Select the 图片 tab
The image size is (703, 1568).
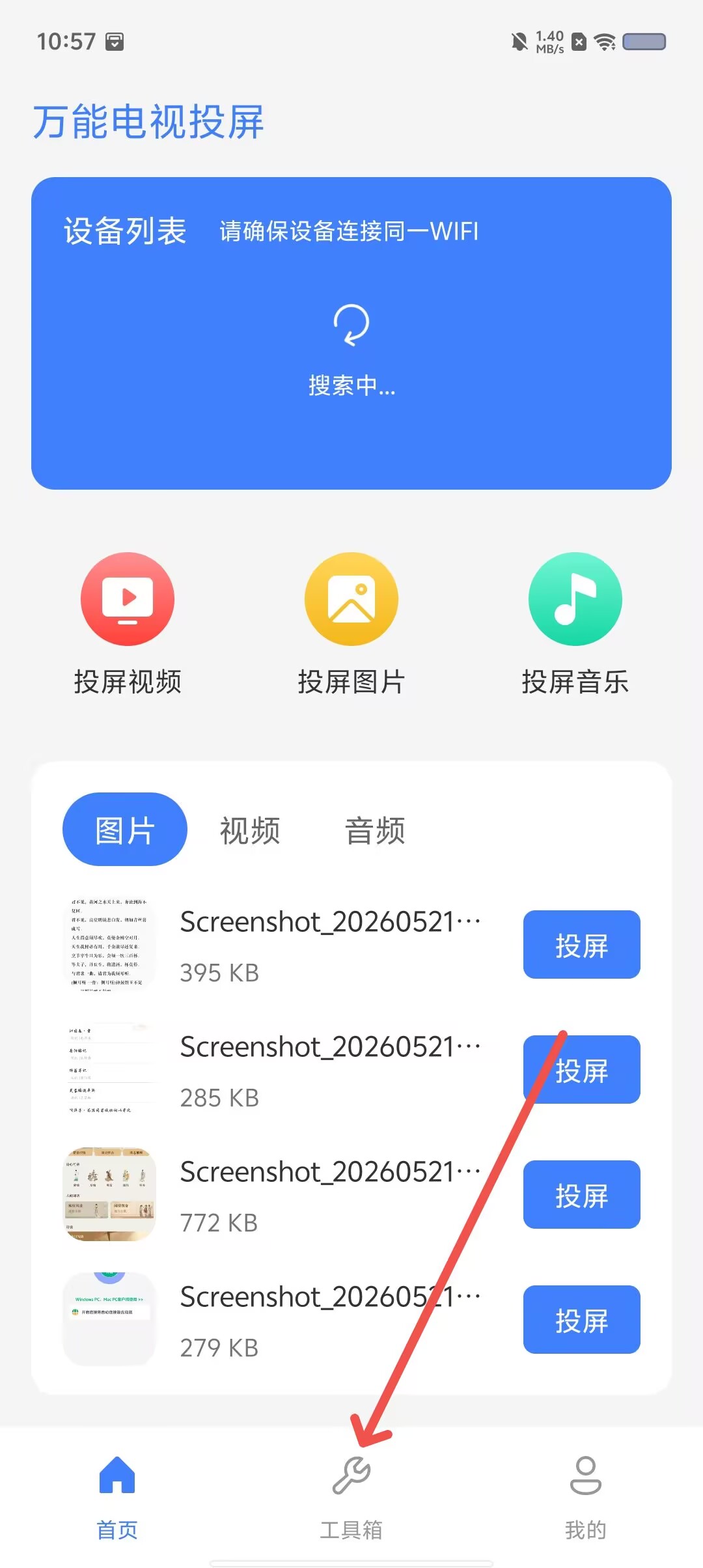coord(125,830)
